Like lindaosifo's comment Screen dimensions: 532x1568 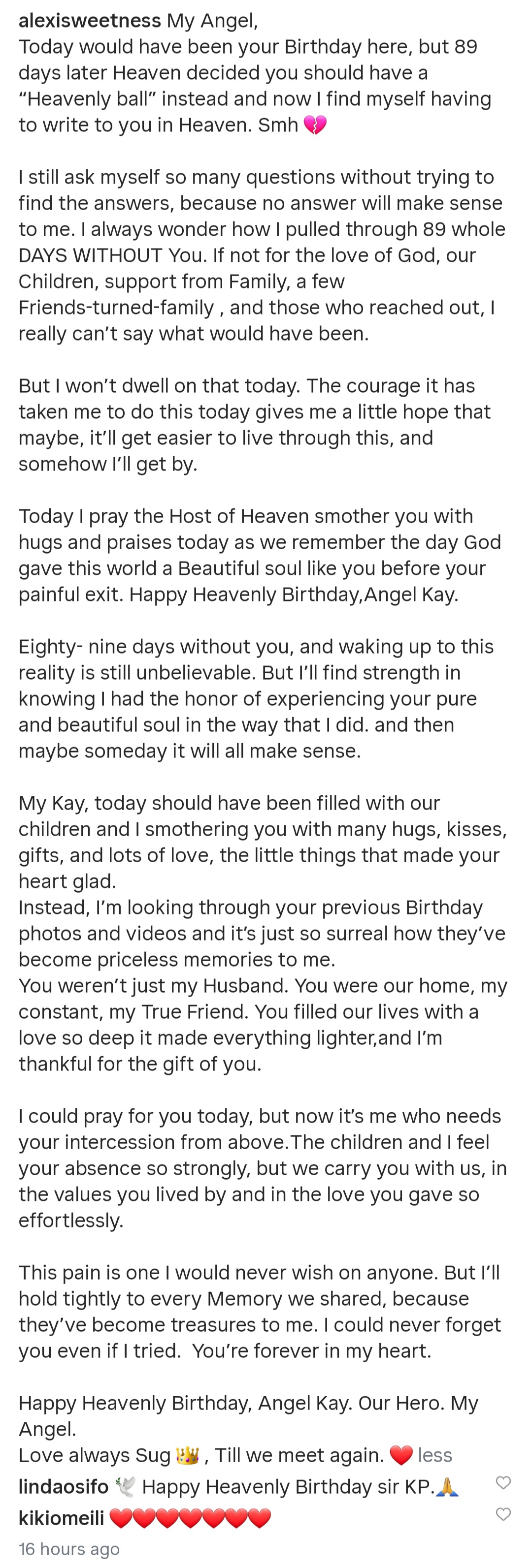point(503,1483)
